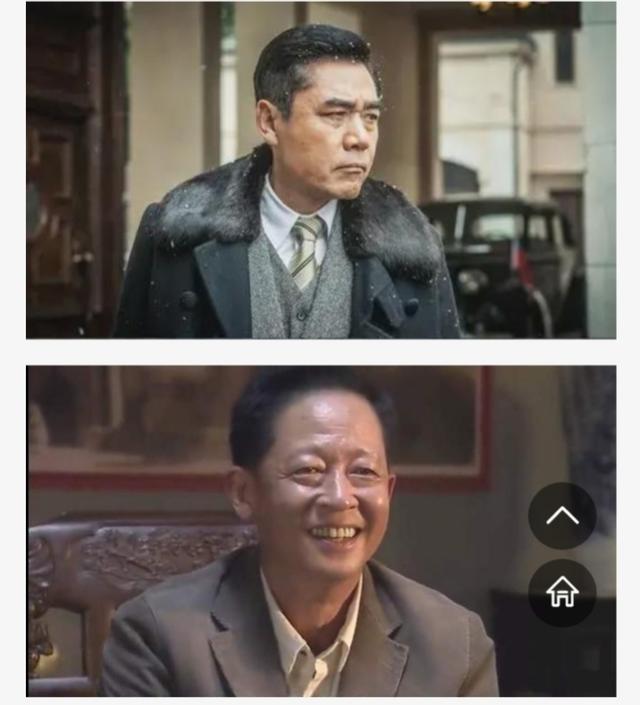Open the photo of the man in fur-collar coat
This screenshot has height=705, width=640.
[320, 170]
